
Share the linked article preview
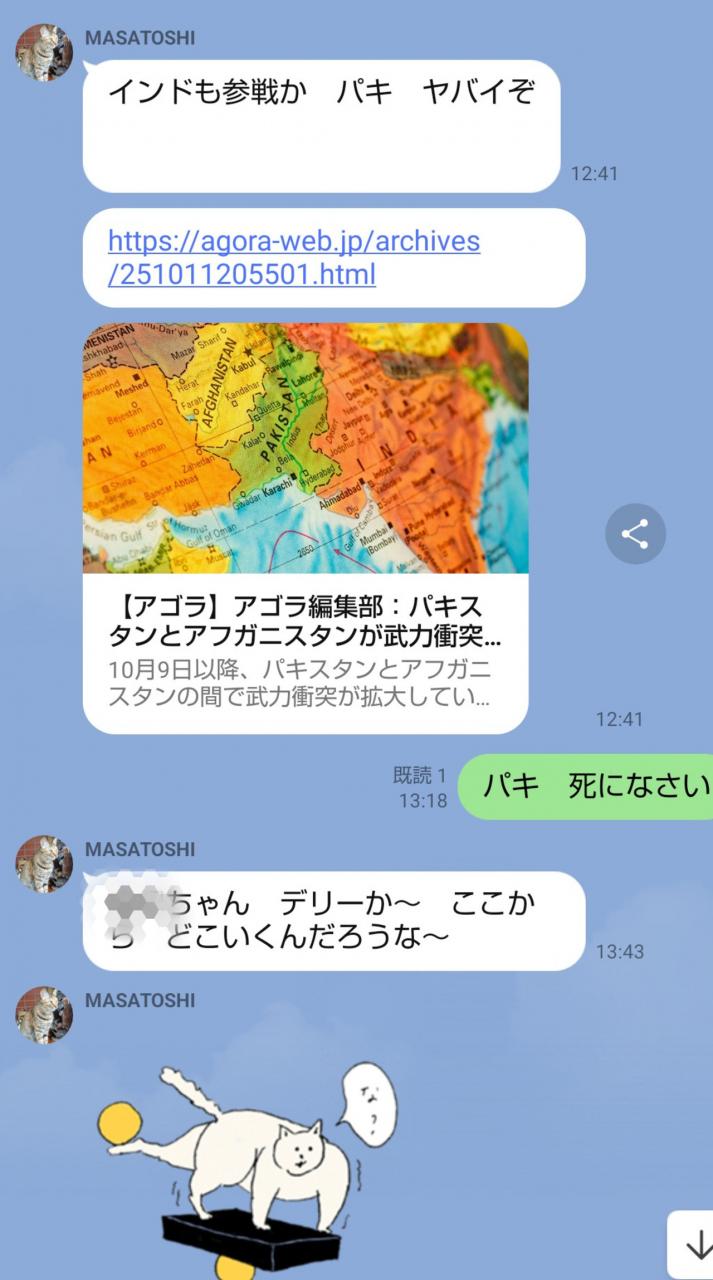[x=635, y=534]
